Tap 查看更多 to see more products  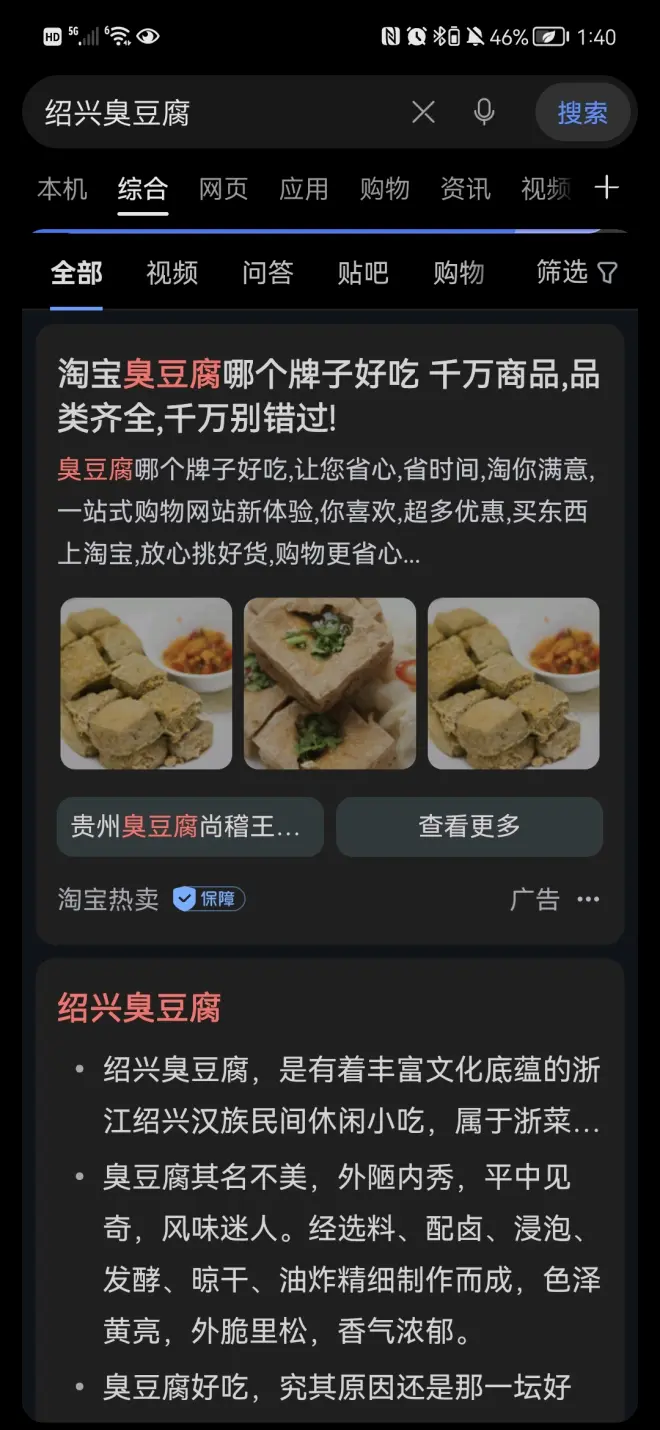click(x=469, y=827)
